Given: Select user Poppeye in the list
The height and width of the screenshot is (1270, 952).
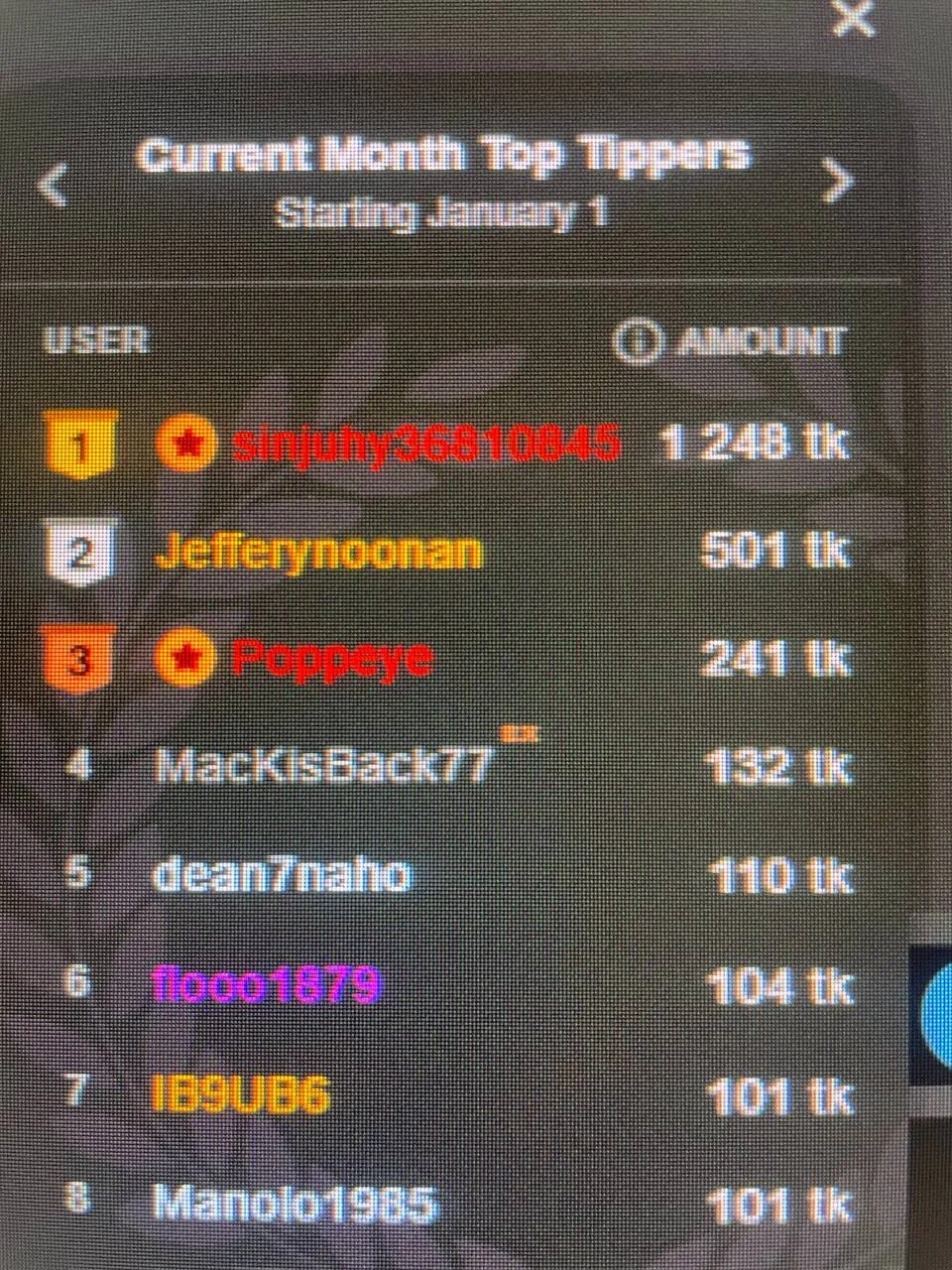Looking at the screenshot, I should pyautogui.click(x=332, y=658).
